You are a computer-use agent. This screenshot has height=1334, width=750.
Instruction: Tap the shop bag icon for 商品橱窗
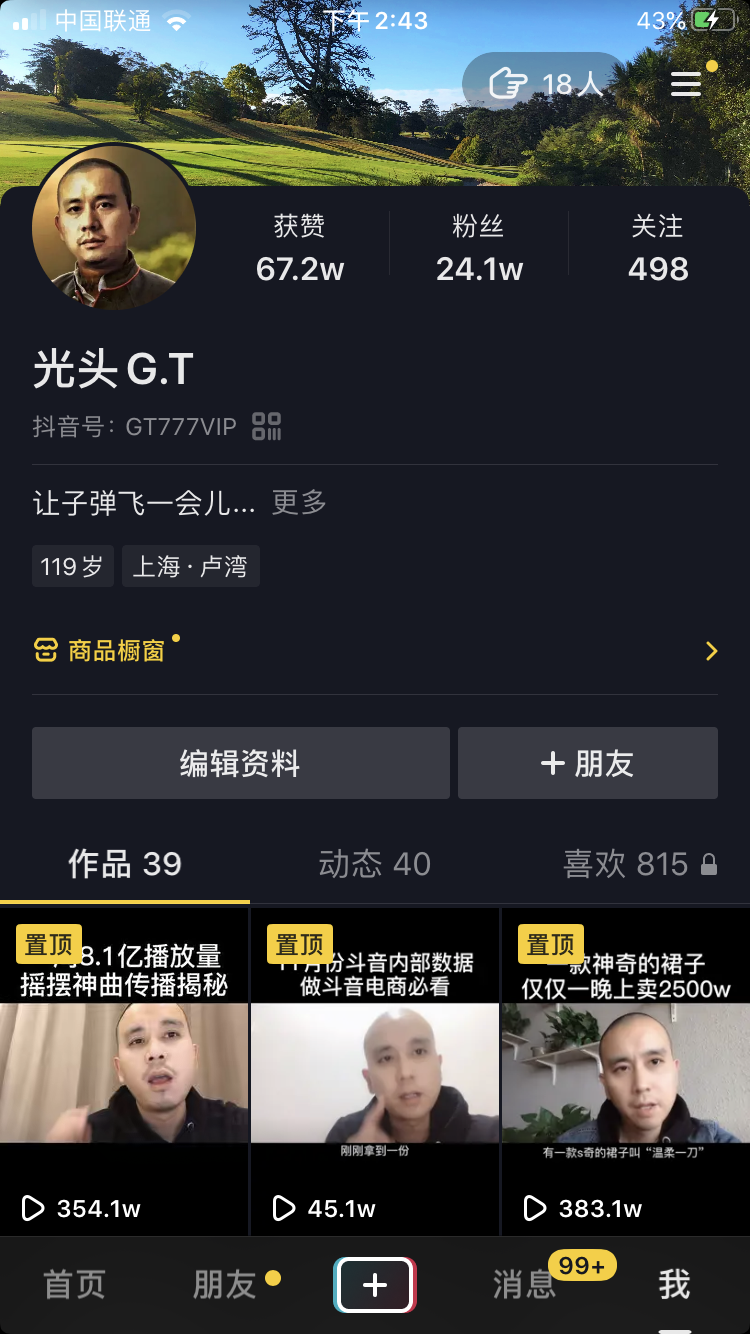tap(42, 650)
